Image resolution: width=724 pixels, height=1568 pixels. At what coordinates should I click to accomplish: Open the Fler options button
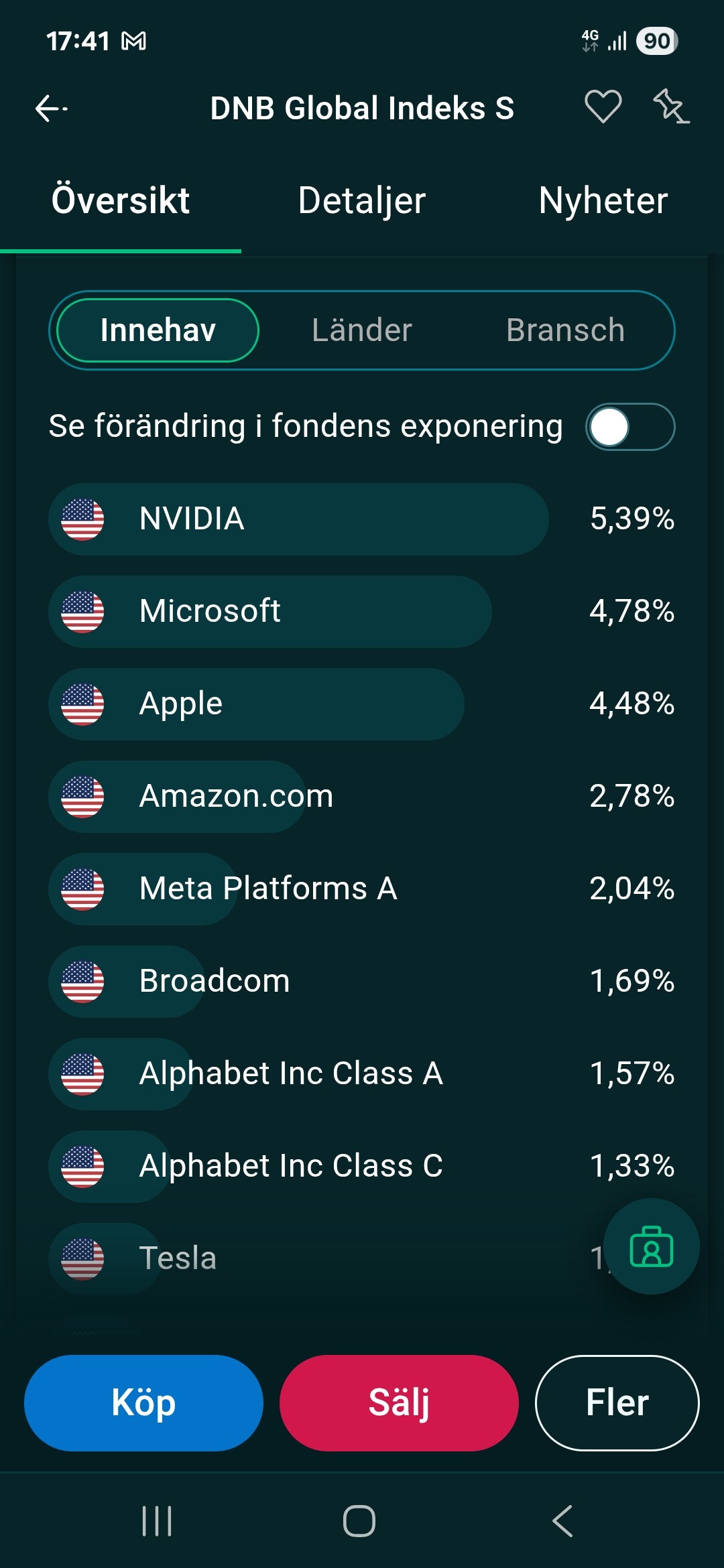[617, 1402]
